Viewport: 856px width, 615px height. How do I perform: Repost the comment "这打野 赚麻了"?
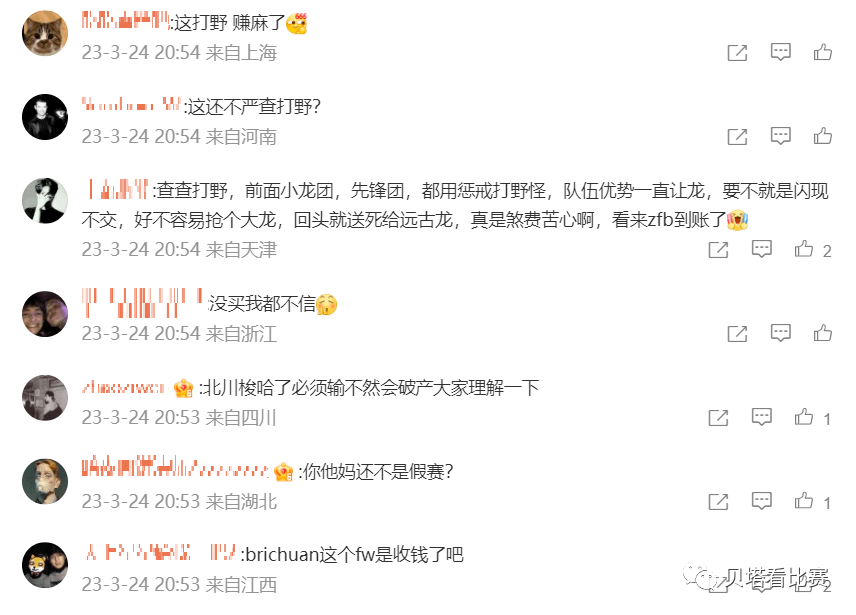click(x=737, y=53)
